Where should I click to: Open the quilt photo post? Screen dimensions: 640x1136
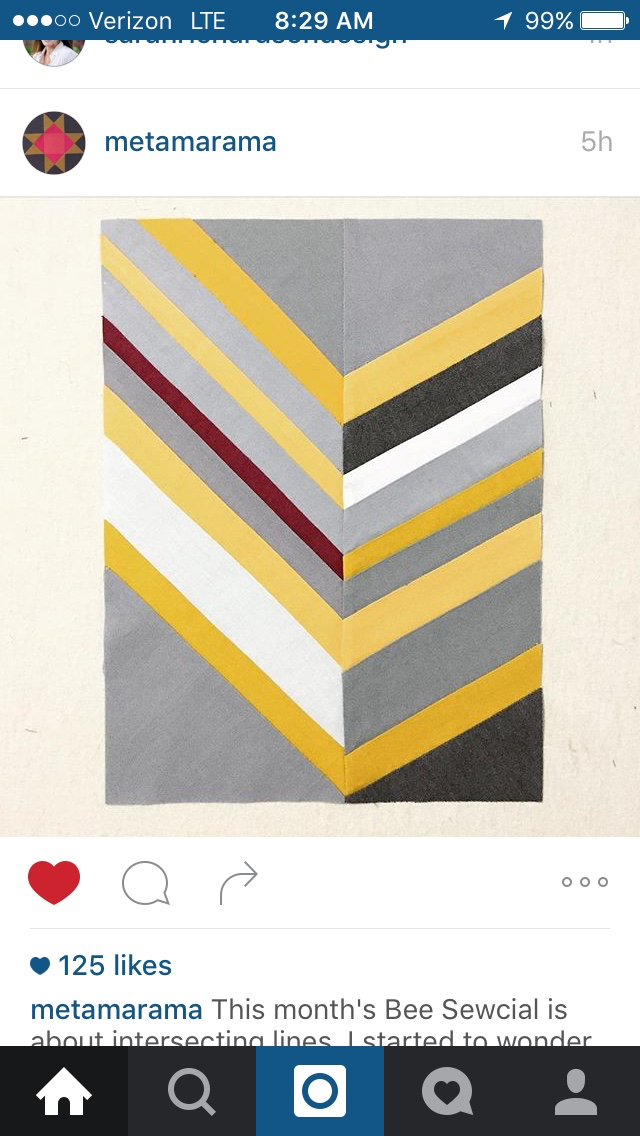(322, 515)
